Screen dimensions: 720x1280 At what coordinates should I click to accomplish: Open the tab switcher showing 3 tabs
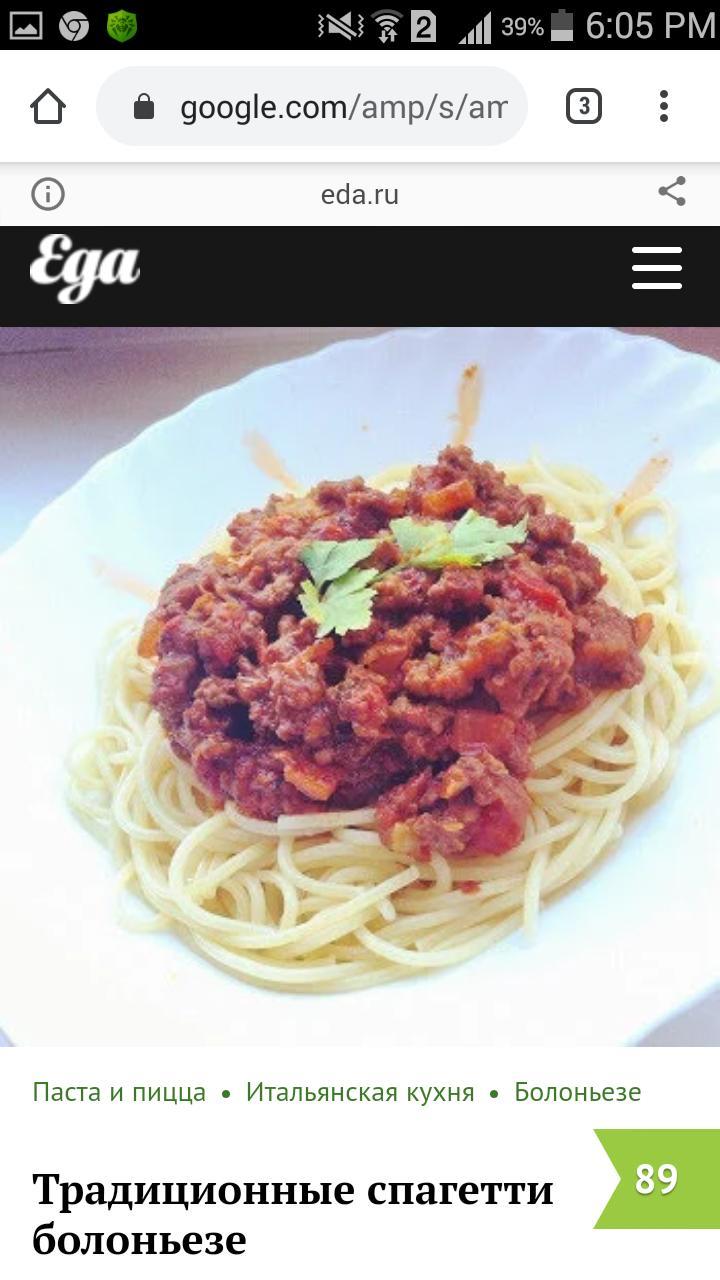click(x=584, y=106)
